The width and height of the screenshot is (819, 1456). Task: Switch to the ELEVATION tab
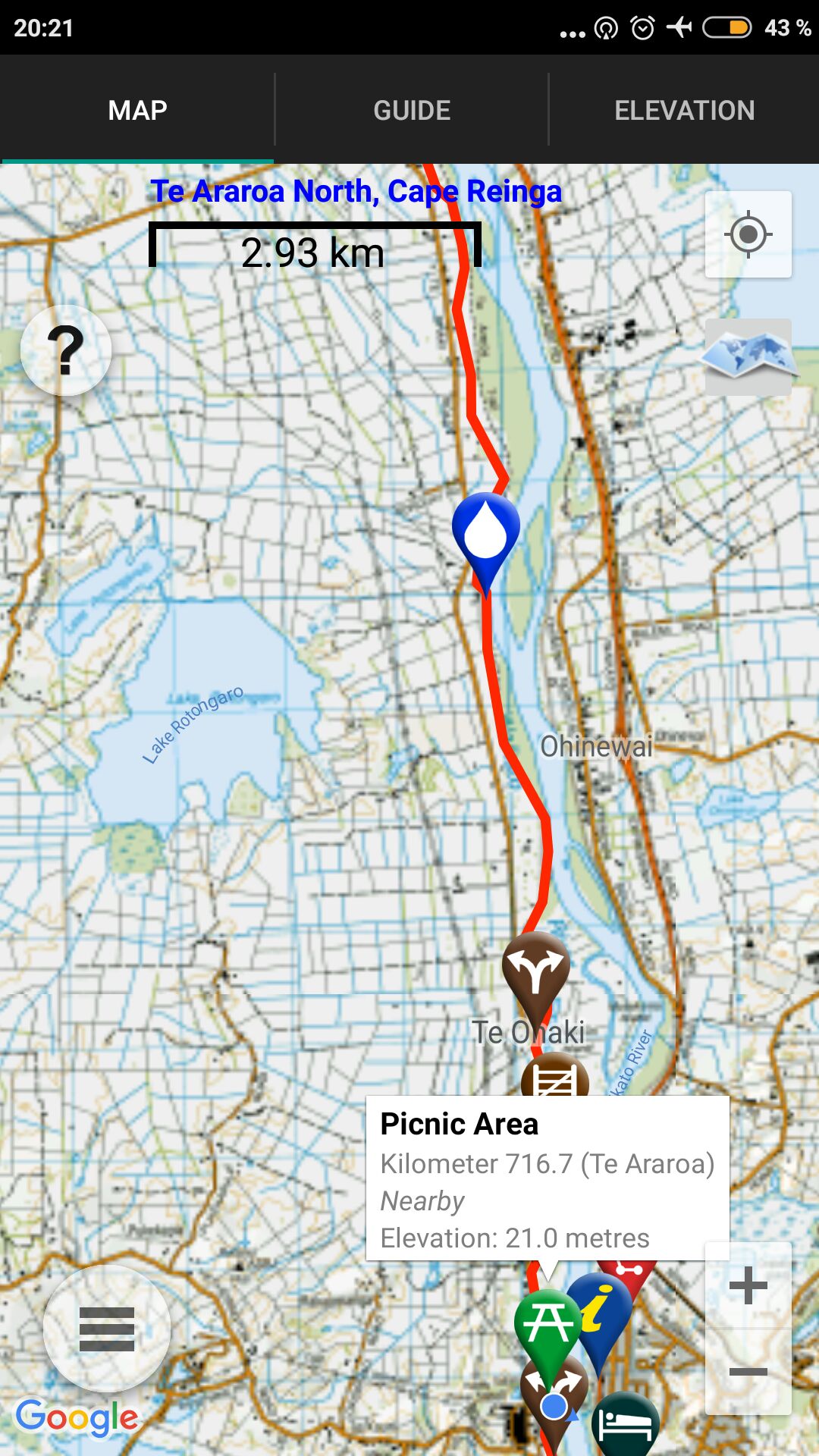pos(684,111)
